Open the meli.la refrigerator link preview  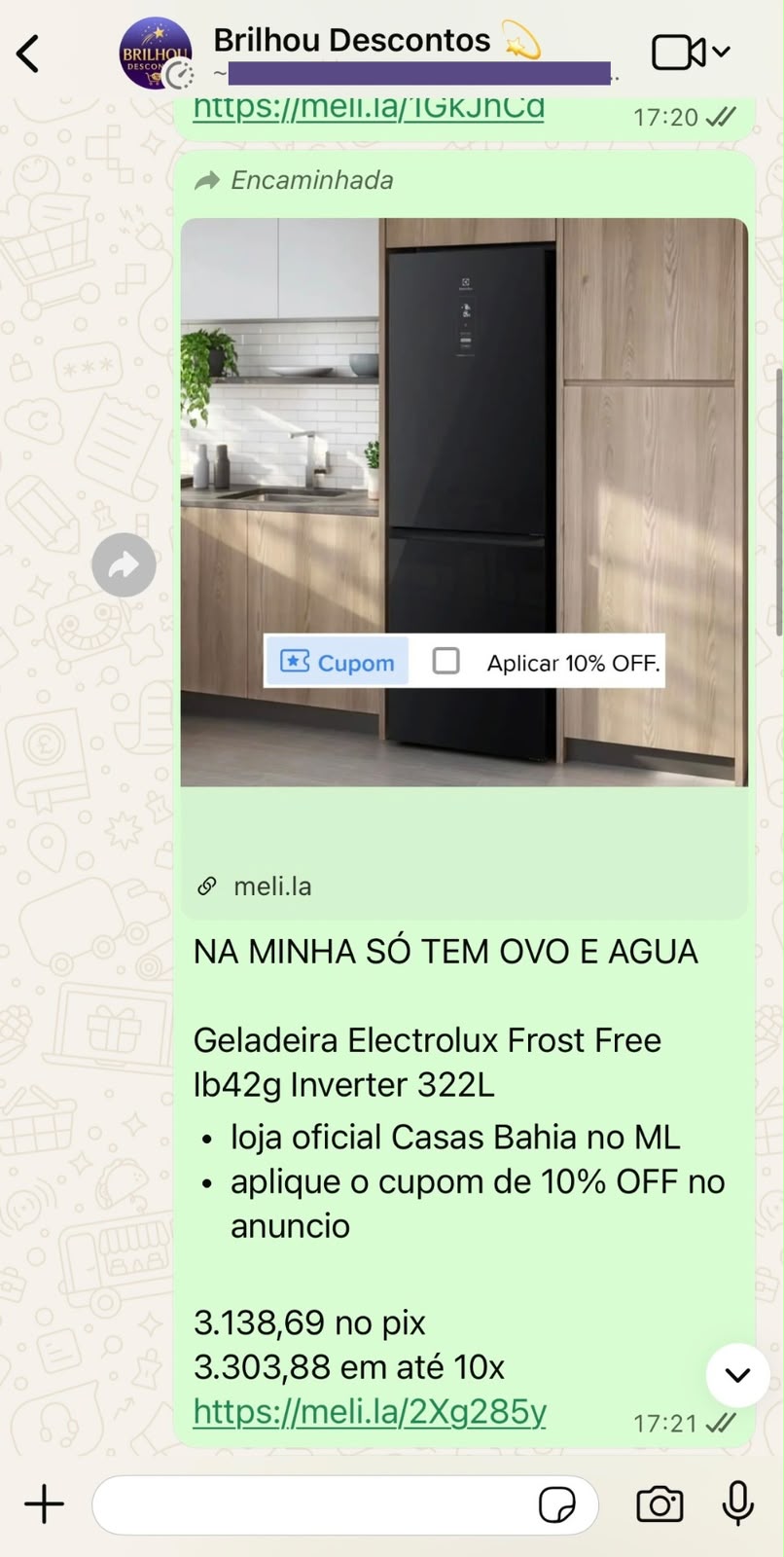pyautogui.click(x=464, y=568)
